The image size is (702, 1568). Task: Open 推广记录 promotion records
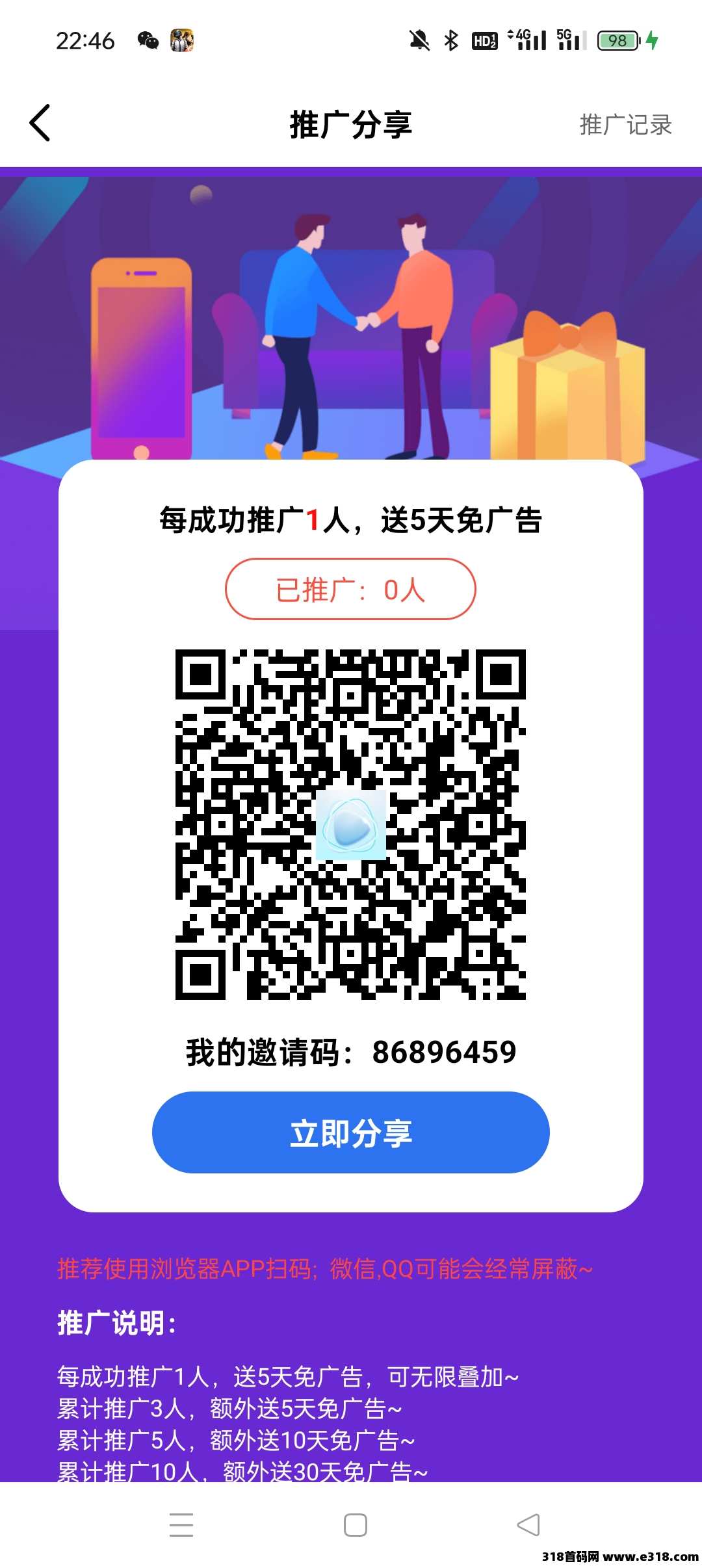point(625,125)
